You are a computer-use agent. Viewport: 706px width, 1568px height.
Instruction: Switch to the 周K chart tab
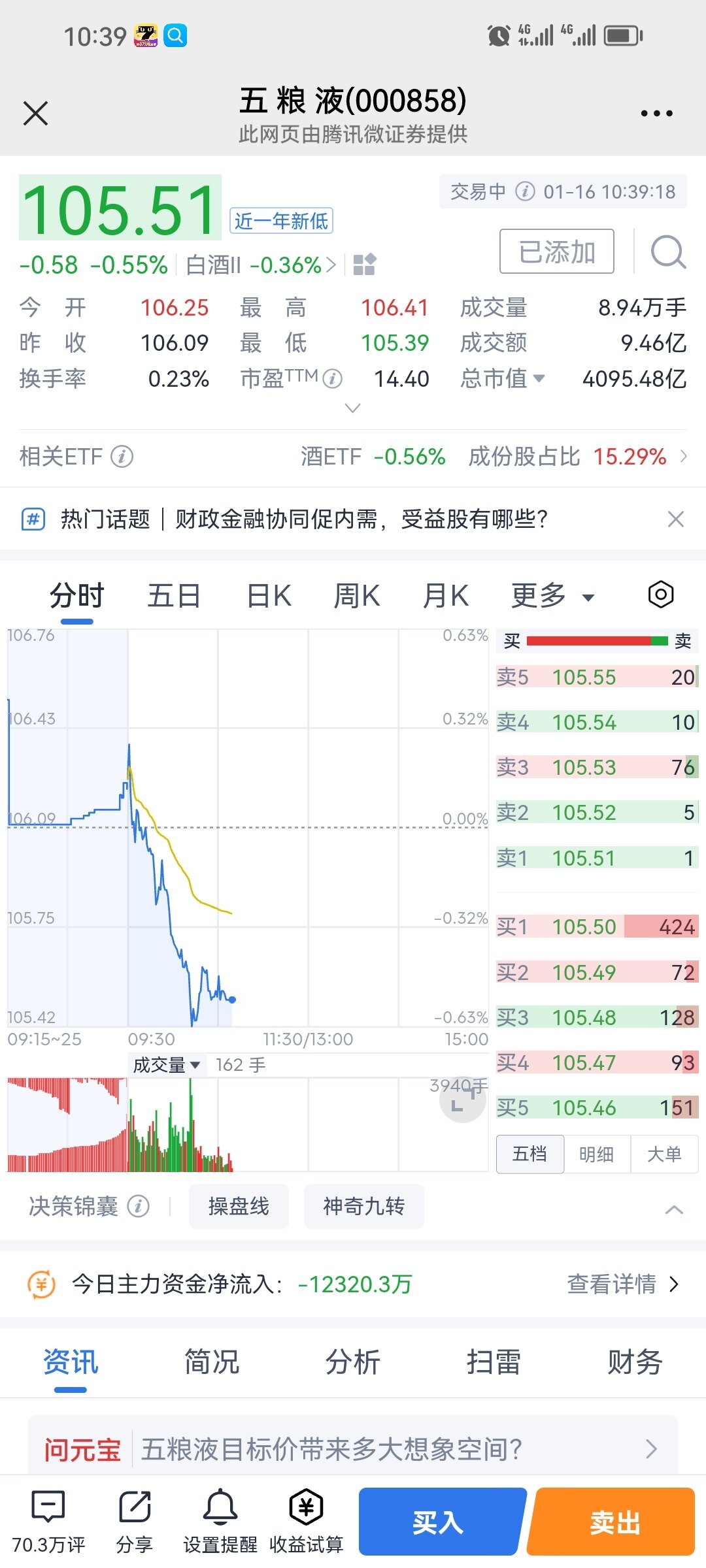[356, 596]
